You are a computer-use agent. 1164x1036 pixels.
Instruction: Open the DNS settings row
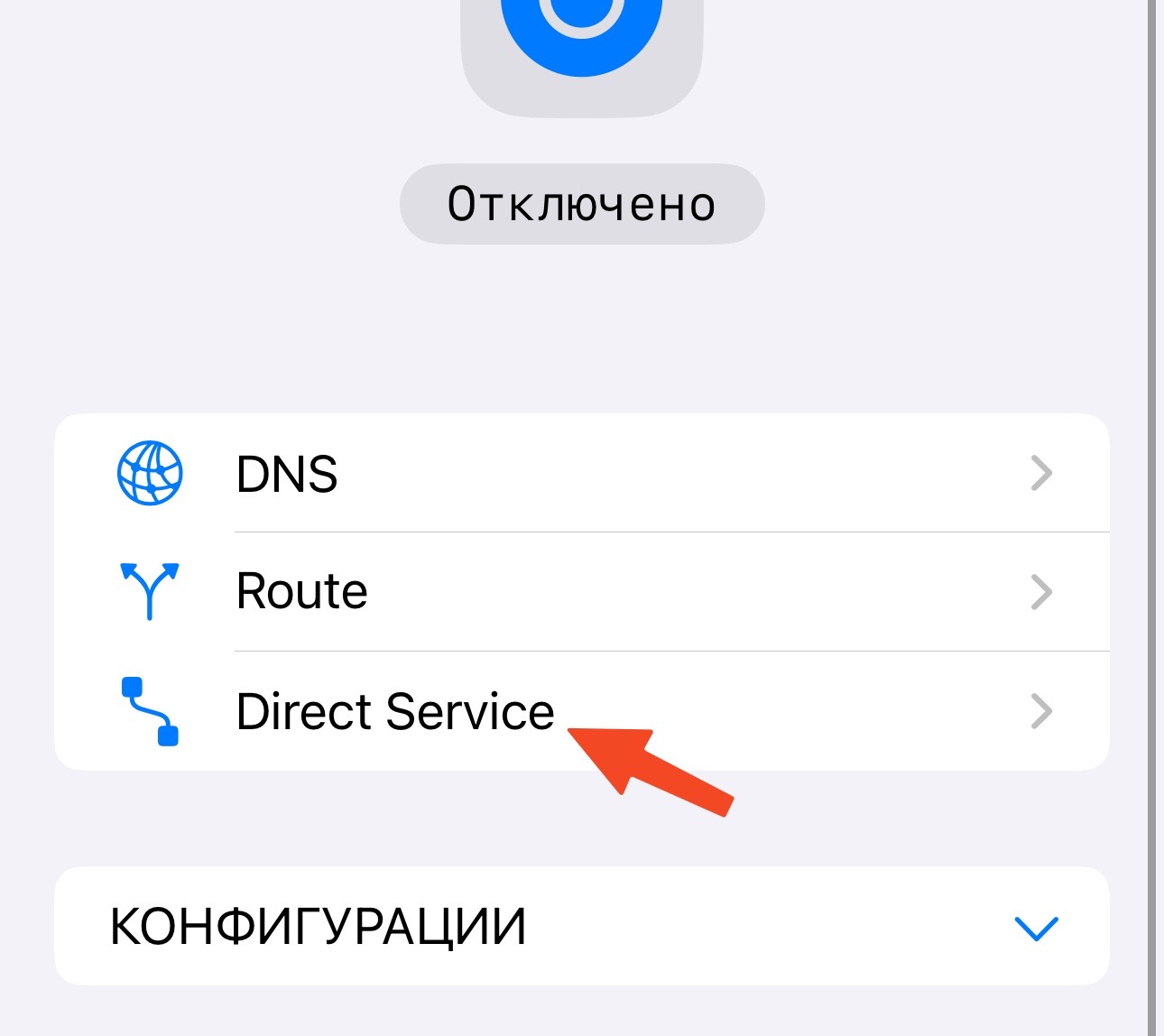pyautogui.click(x=581, y=474)
